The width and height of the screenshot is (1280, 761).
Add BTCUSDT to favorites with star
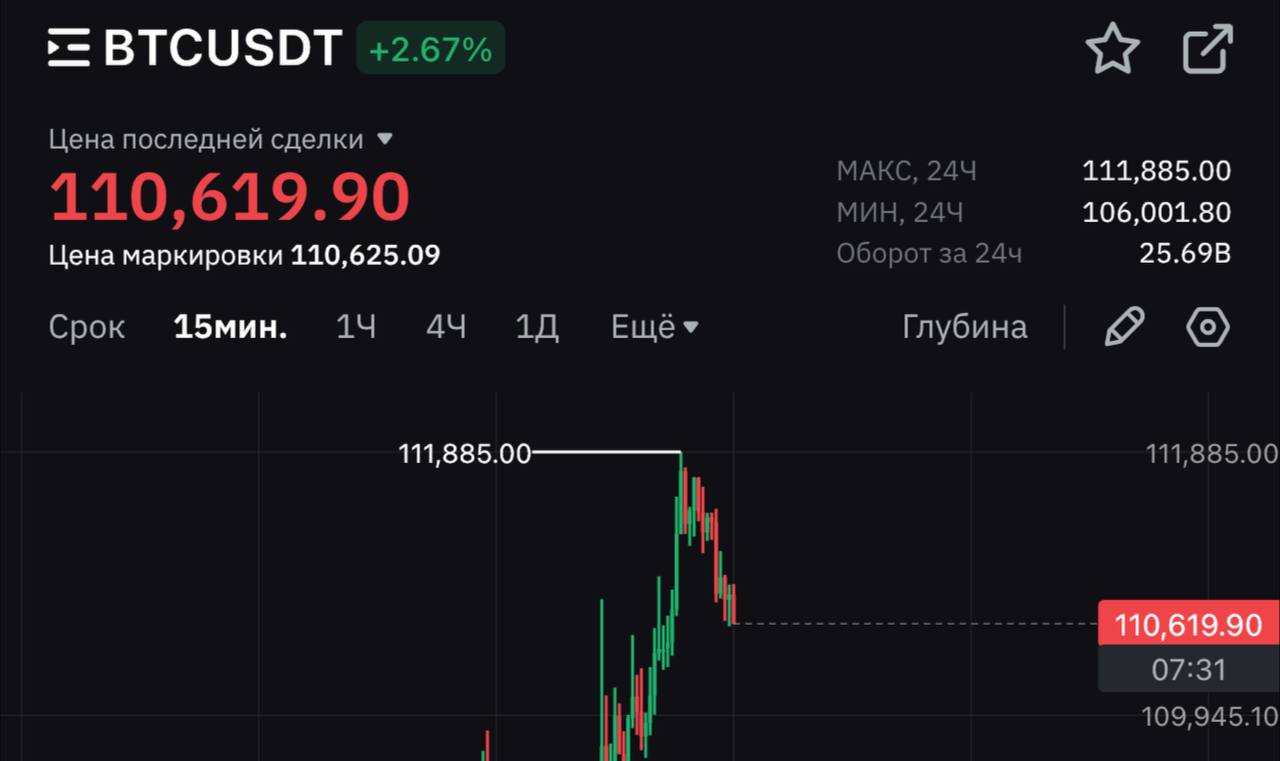point(1112,49)
